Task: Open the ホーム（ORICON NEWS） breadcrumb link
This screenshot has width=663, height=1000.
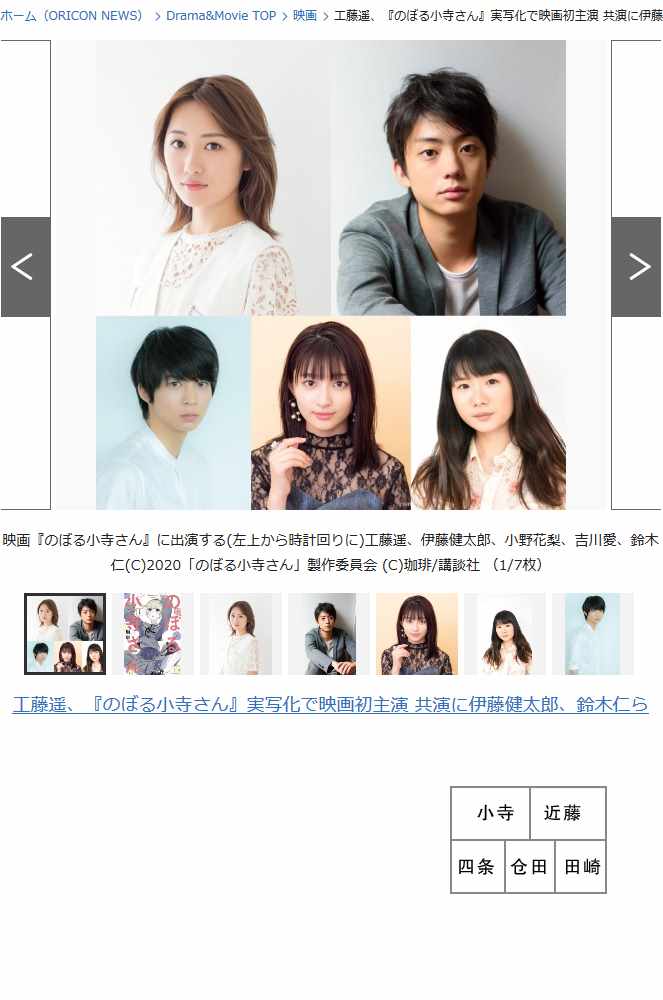Action: (72, 16)
